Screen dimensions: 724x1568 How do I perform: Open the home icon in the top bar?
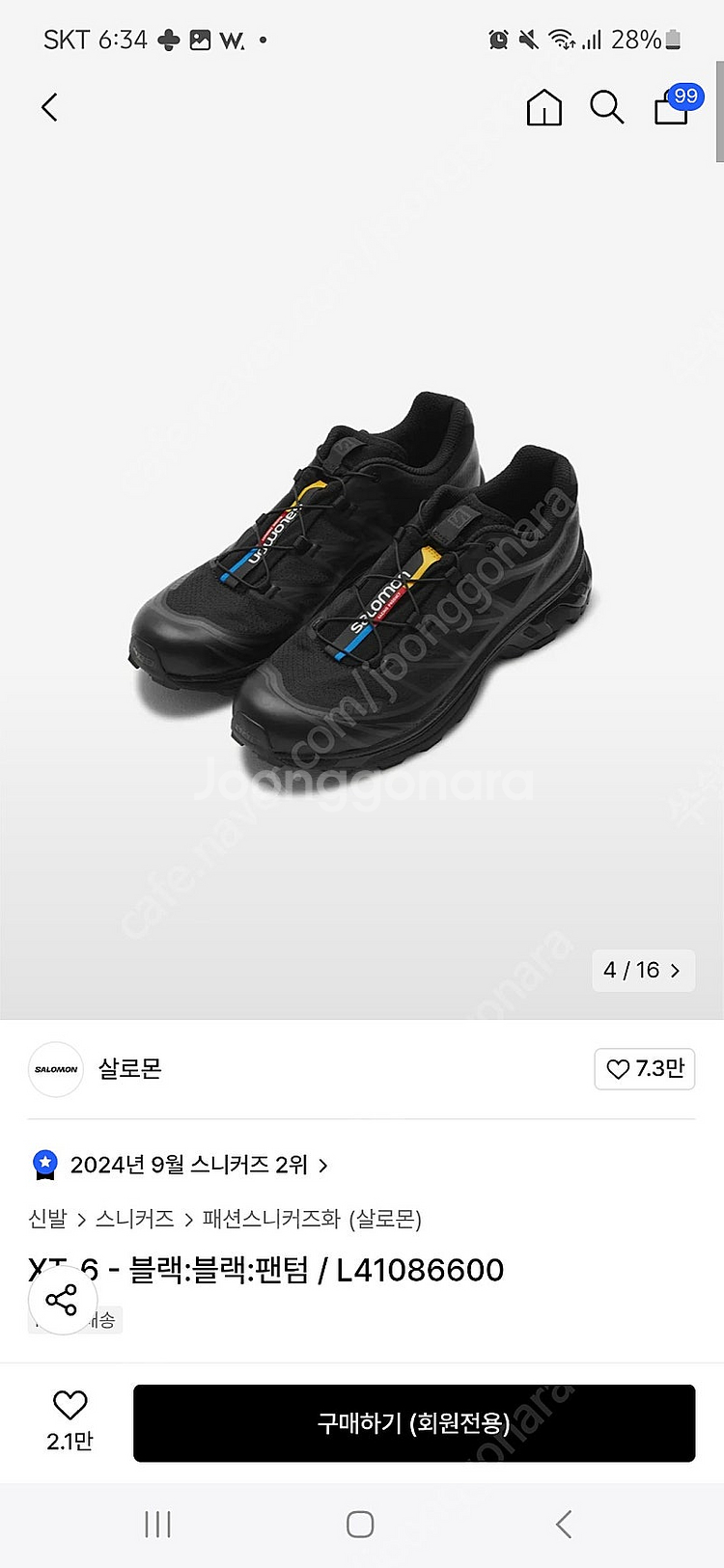click(x=544, y=107)
